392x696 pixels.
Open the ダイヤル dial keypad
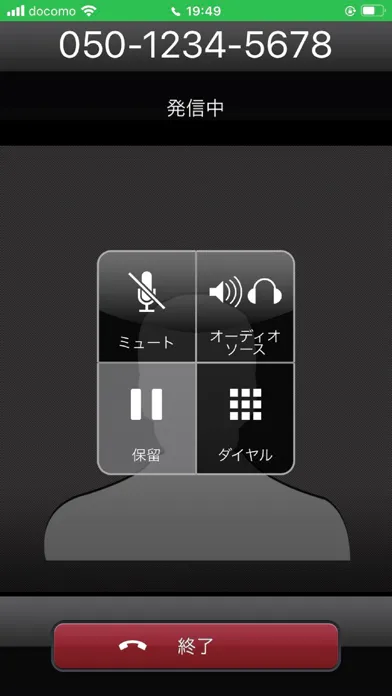click(x=245, y=419)
